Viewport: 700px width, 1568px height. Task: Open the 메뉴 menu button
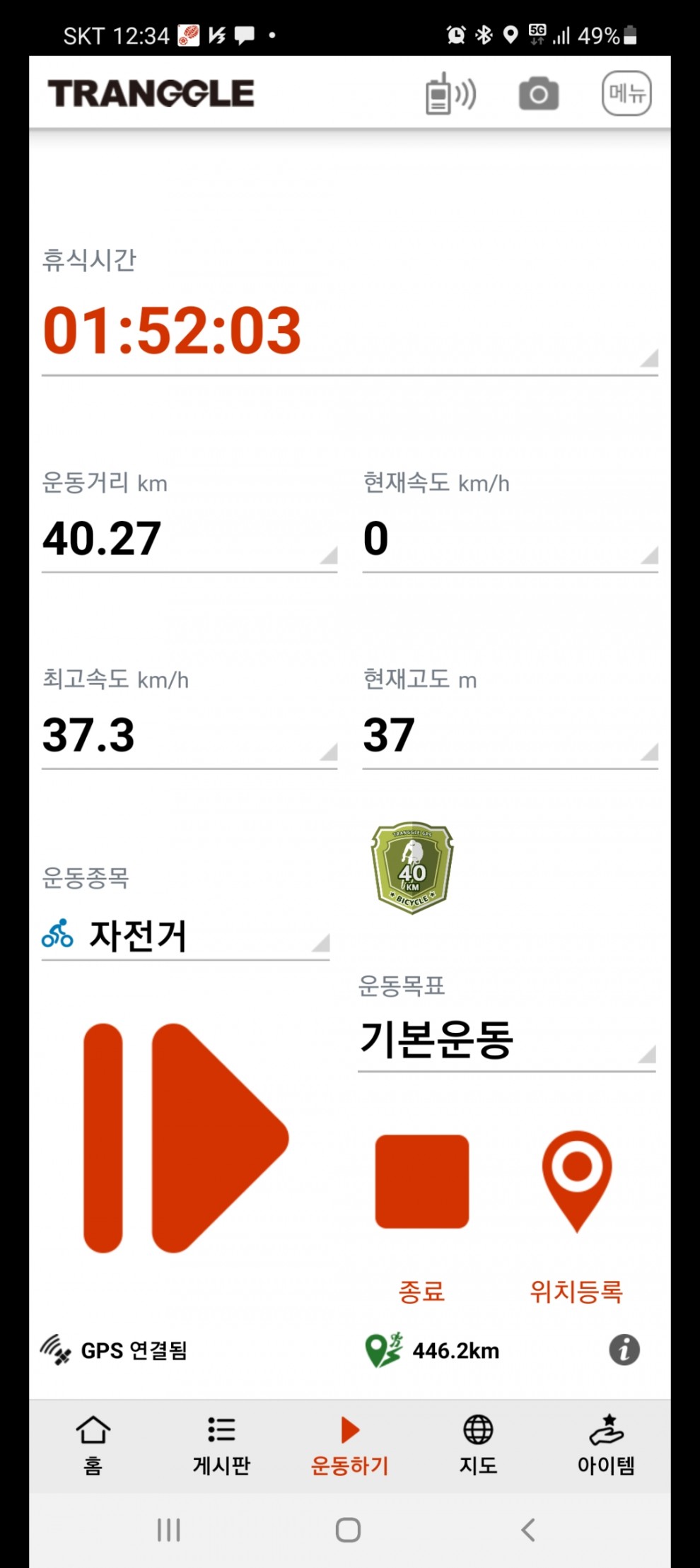point(626,93)
